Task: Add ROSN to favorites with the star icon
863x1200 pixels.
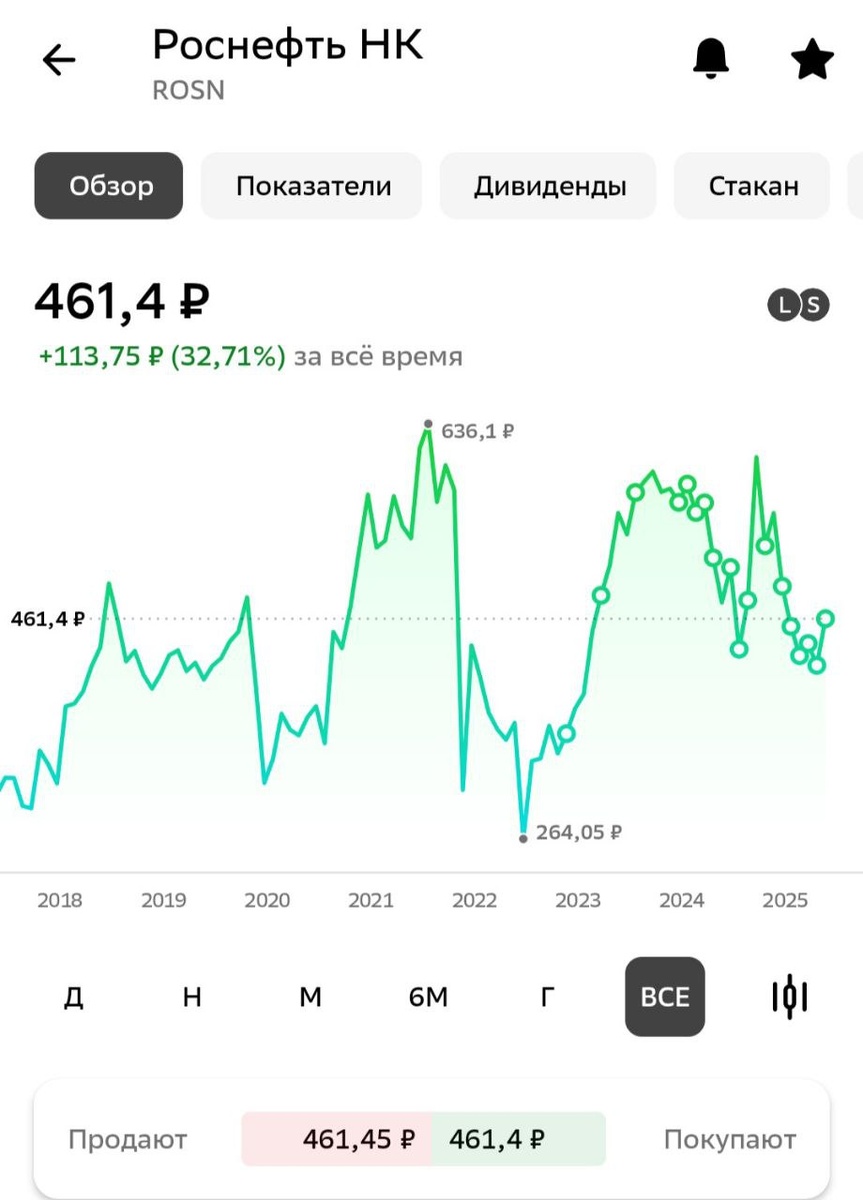Action: coord(812,58)
